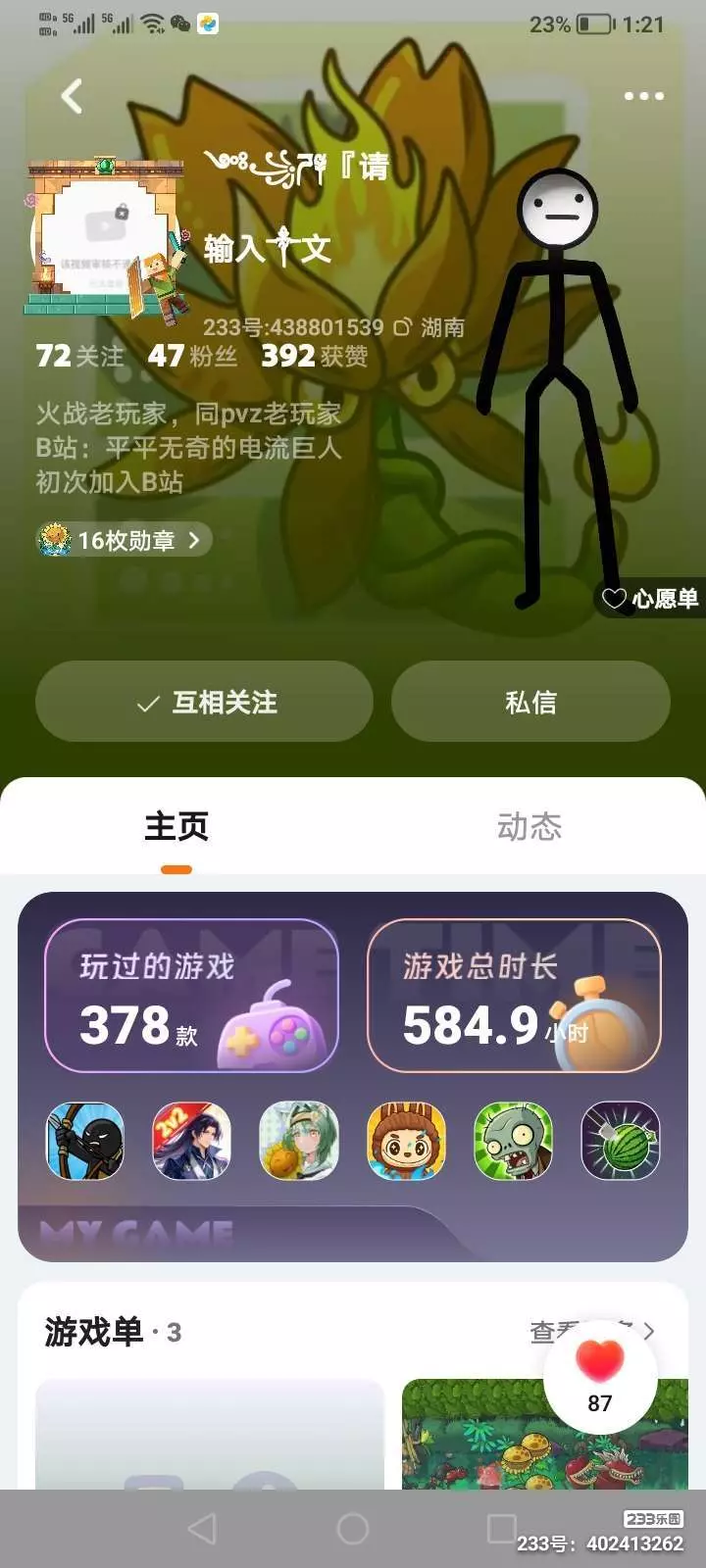Open the 游戏总时长 playtime card
Image resolution: width=706 pixels, height=1568 pixels.
tap(514, 996)
